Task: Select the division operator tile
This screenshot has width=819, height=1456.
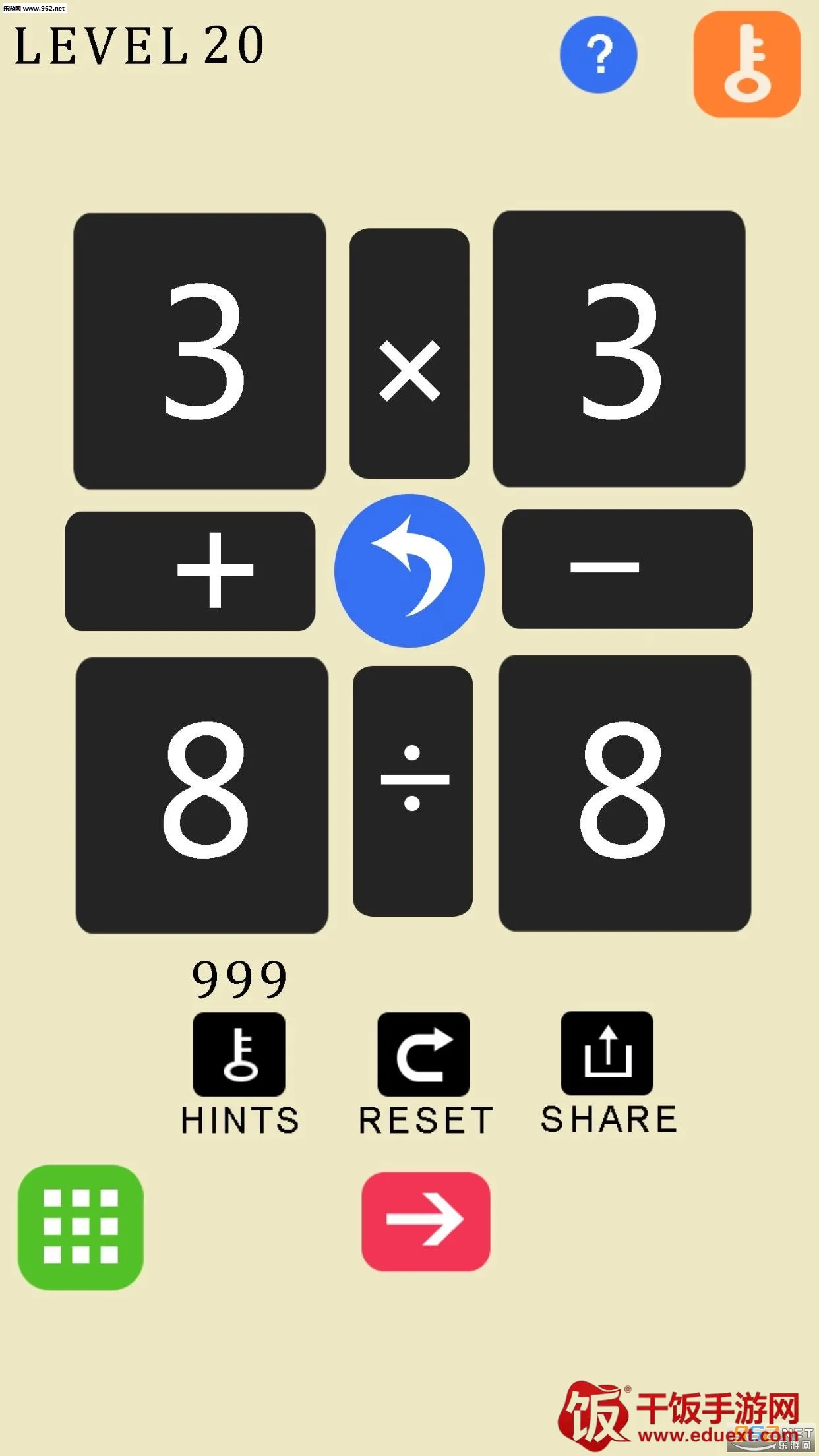Action: coord(413,791)
